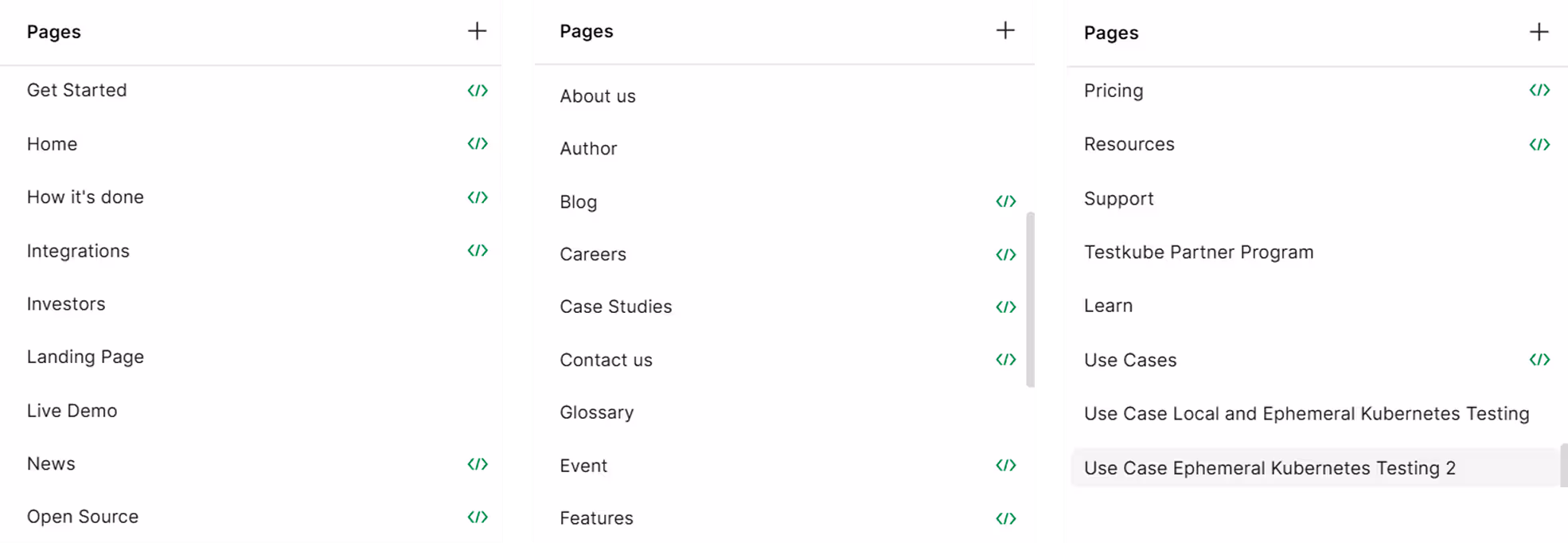1568x543 pixels.
Task: Select the Pricing page
Action: pyautogui.click(x=1114, y=91)
